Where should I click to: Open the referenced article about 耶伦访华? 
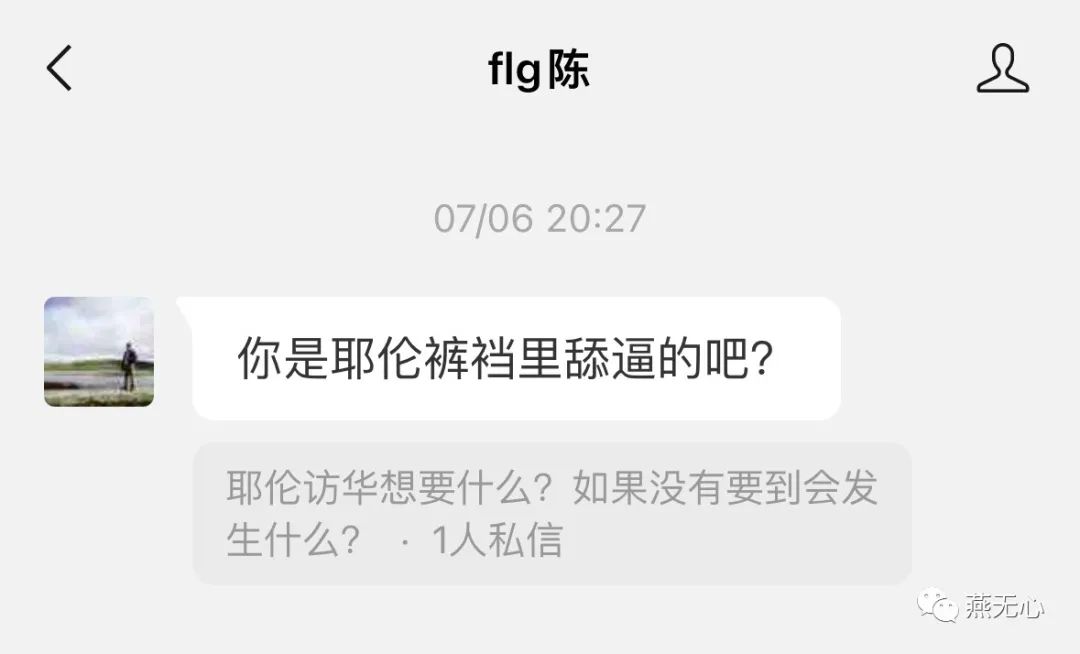(x=551, y=514)
